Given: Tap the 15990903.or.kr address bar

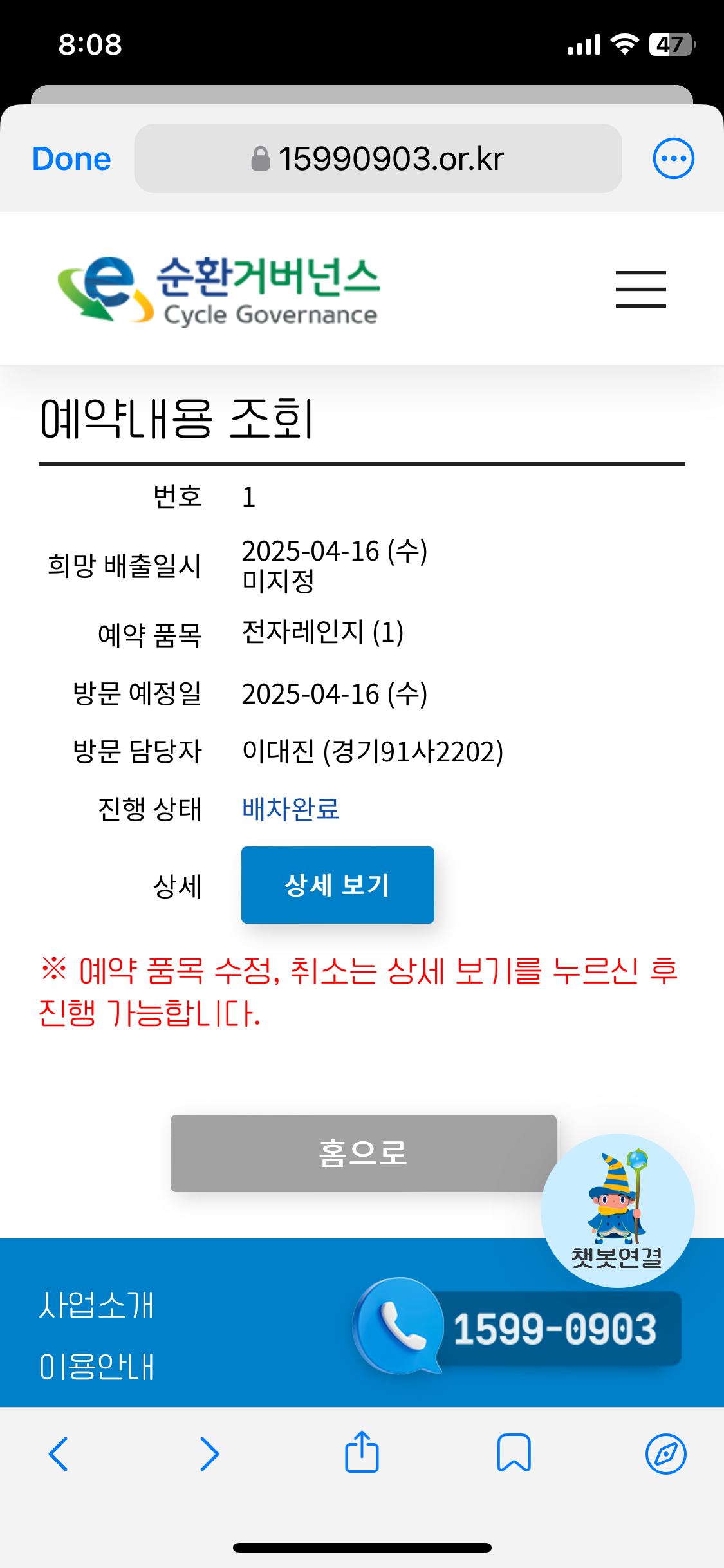Looking at the screenshot, I should (378, 159).
